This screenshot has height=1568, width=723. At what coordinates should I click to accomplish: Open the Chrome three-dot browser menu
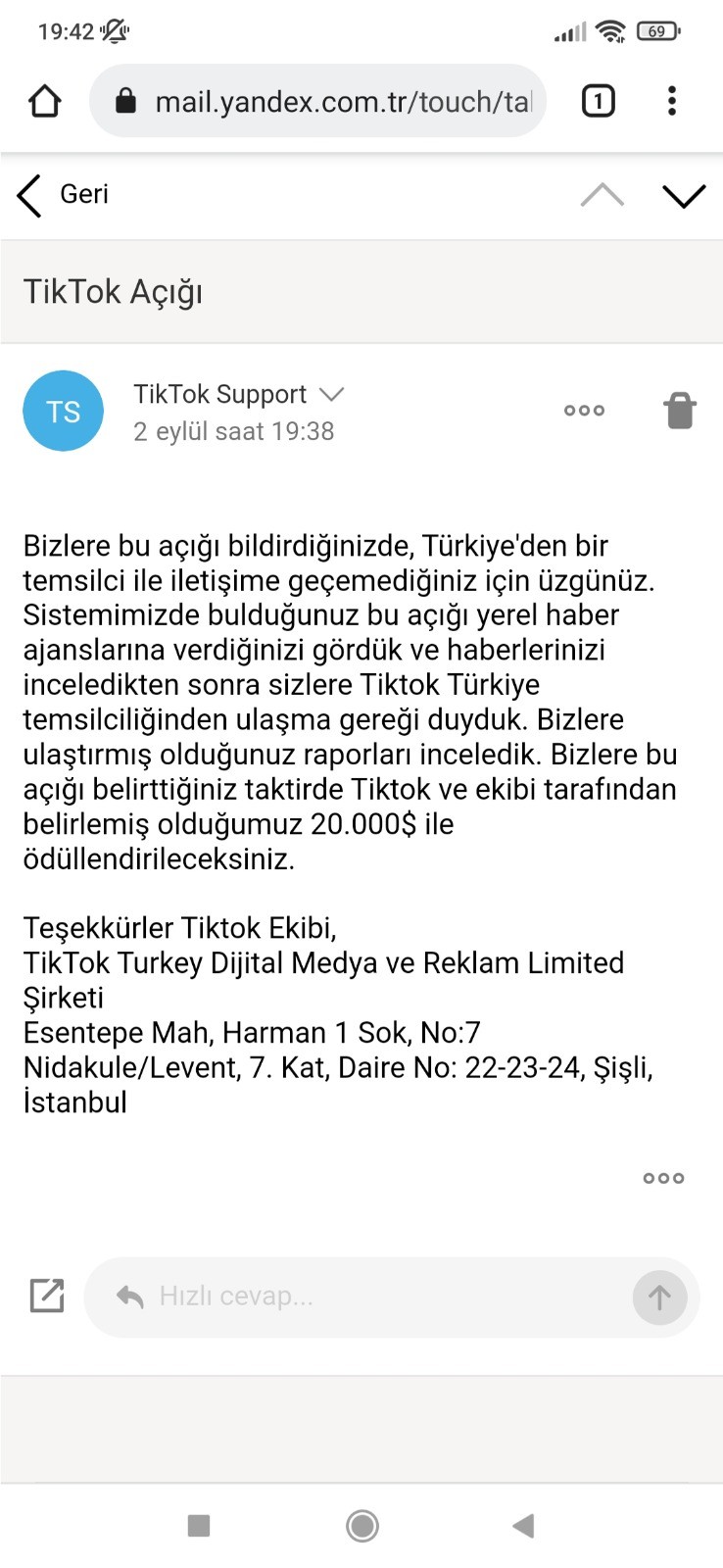[672, 99]
